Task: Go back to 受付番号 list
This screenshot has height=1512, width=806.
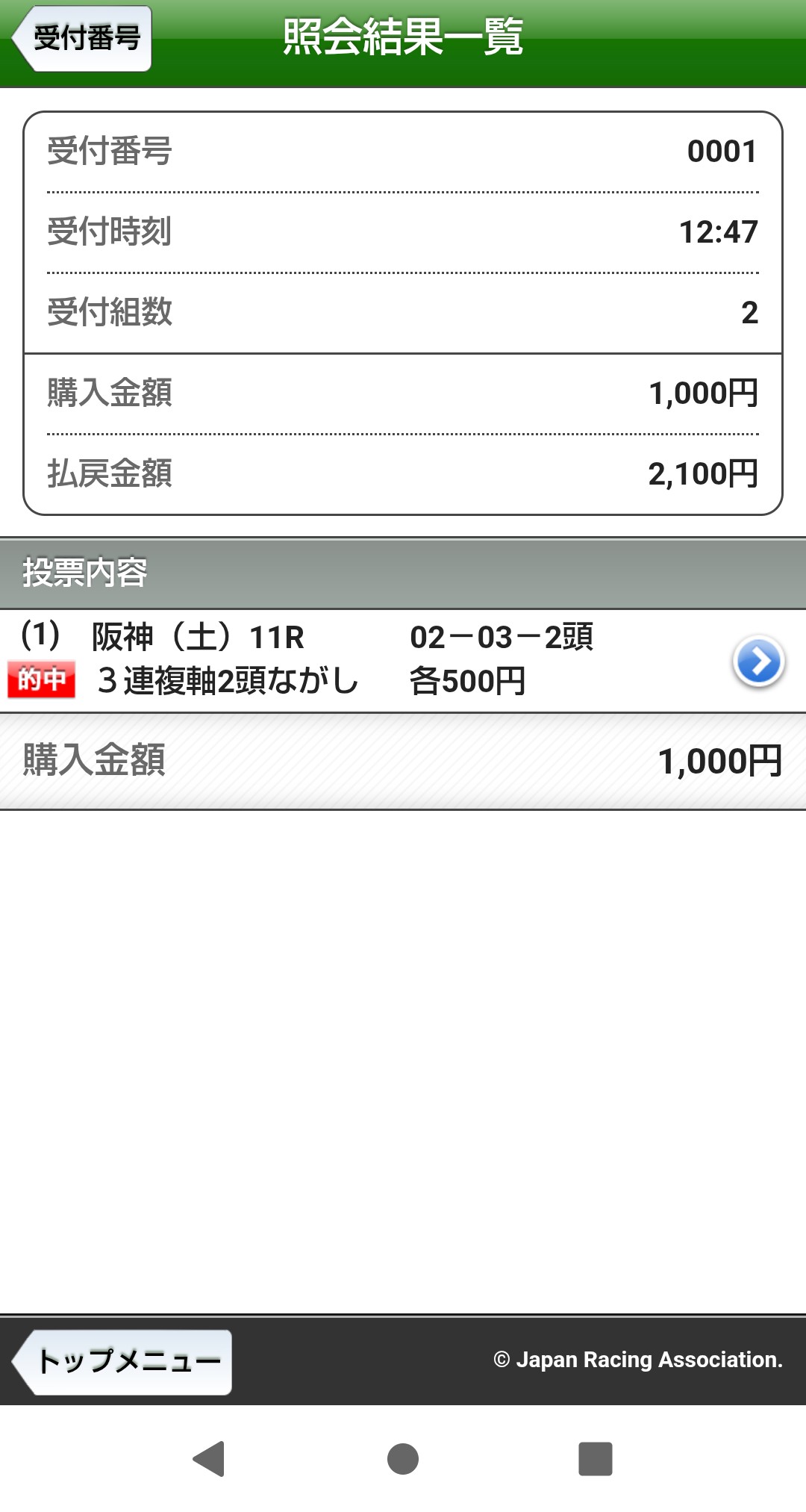Action: (82, 39)
